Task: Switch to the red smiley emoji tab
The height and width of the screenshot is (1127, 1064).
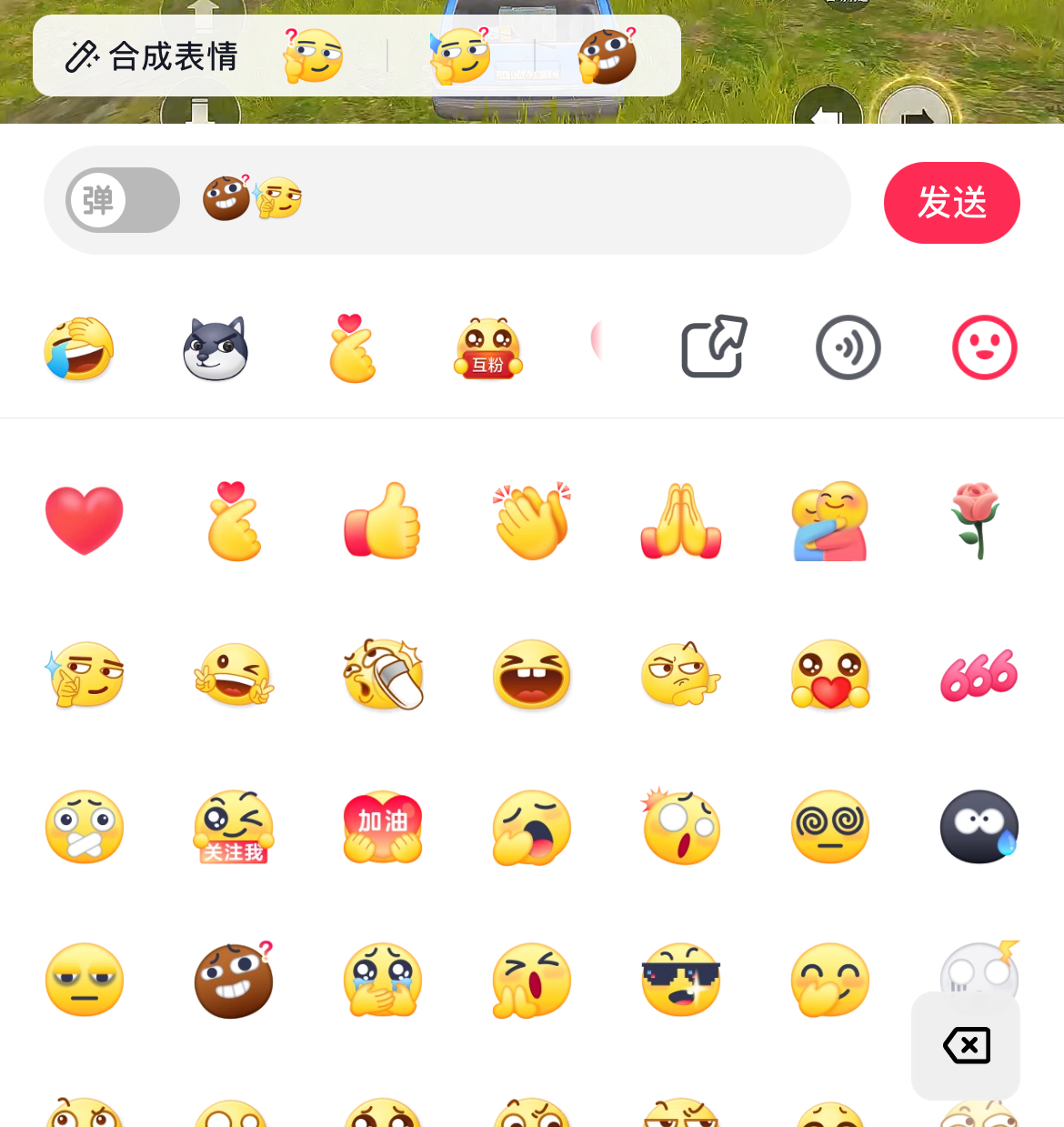Action: tap(984, 347)
